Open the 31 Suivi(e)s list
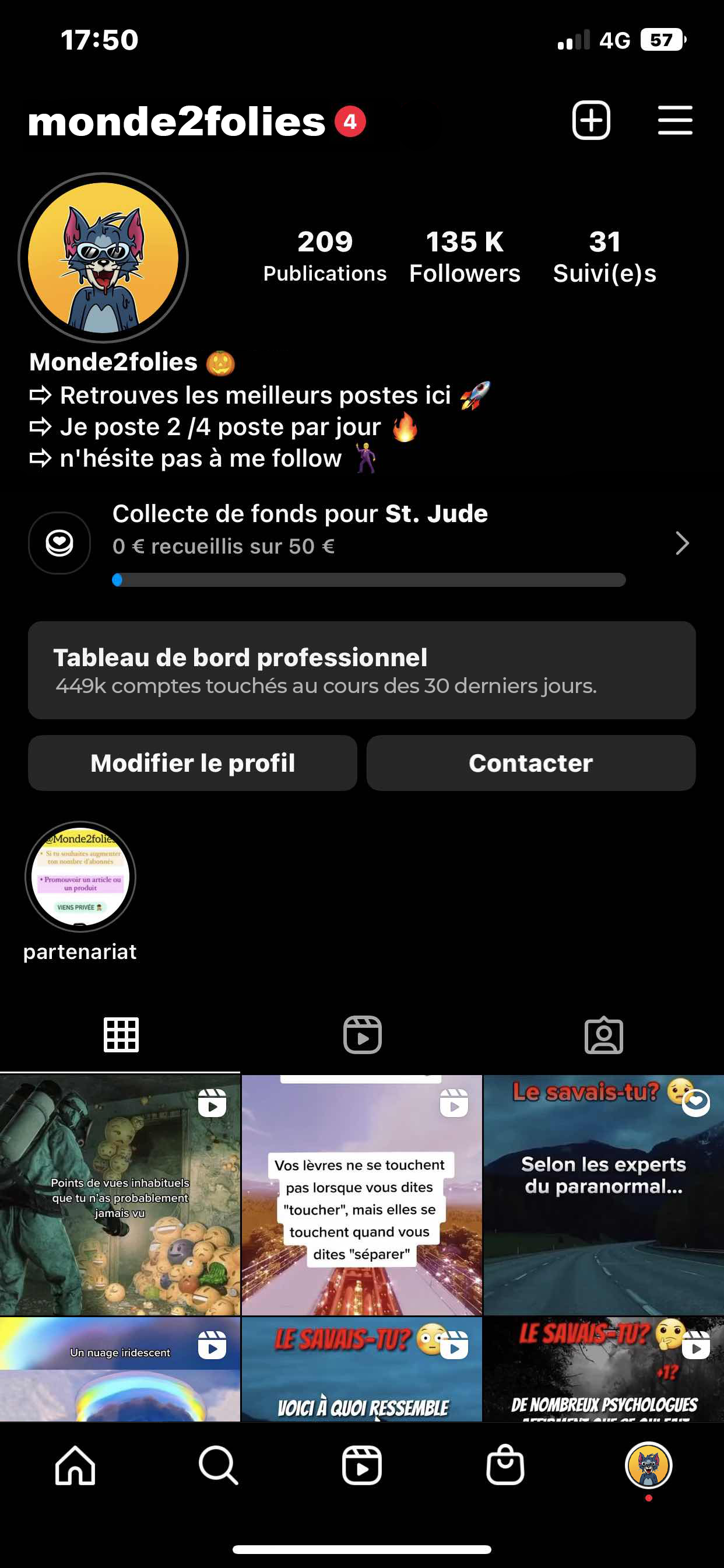Image resolution: width=724 pixels, height=1568 pixels. point(604,257)
